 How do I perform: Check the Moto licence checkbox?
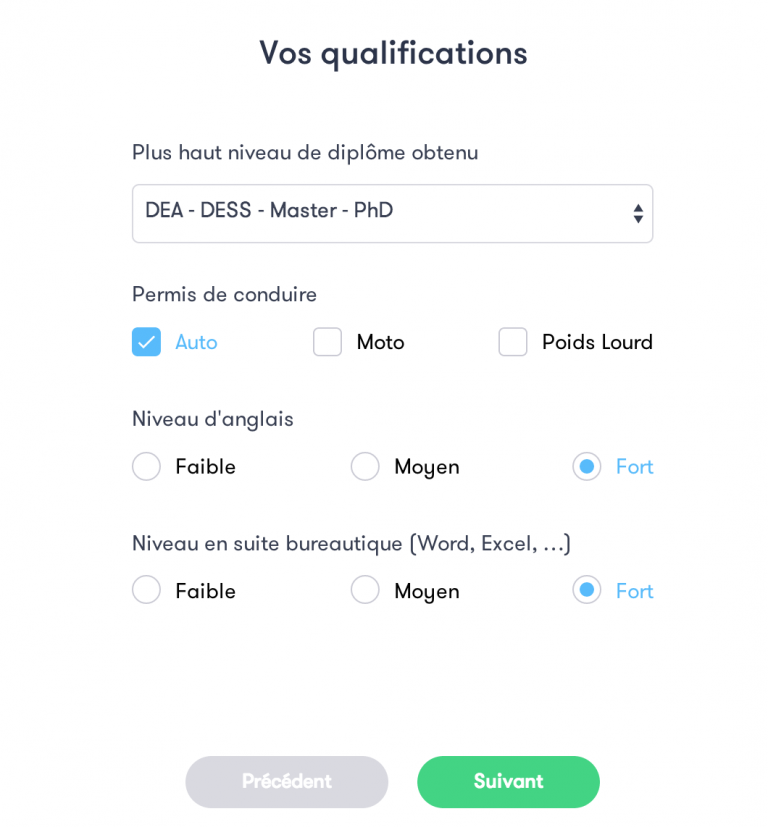tap(328, 342)
